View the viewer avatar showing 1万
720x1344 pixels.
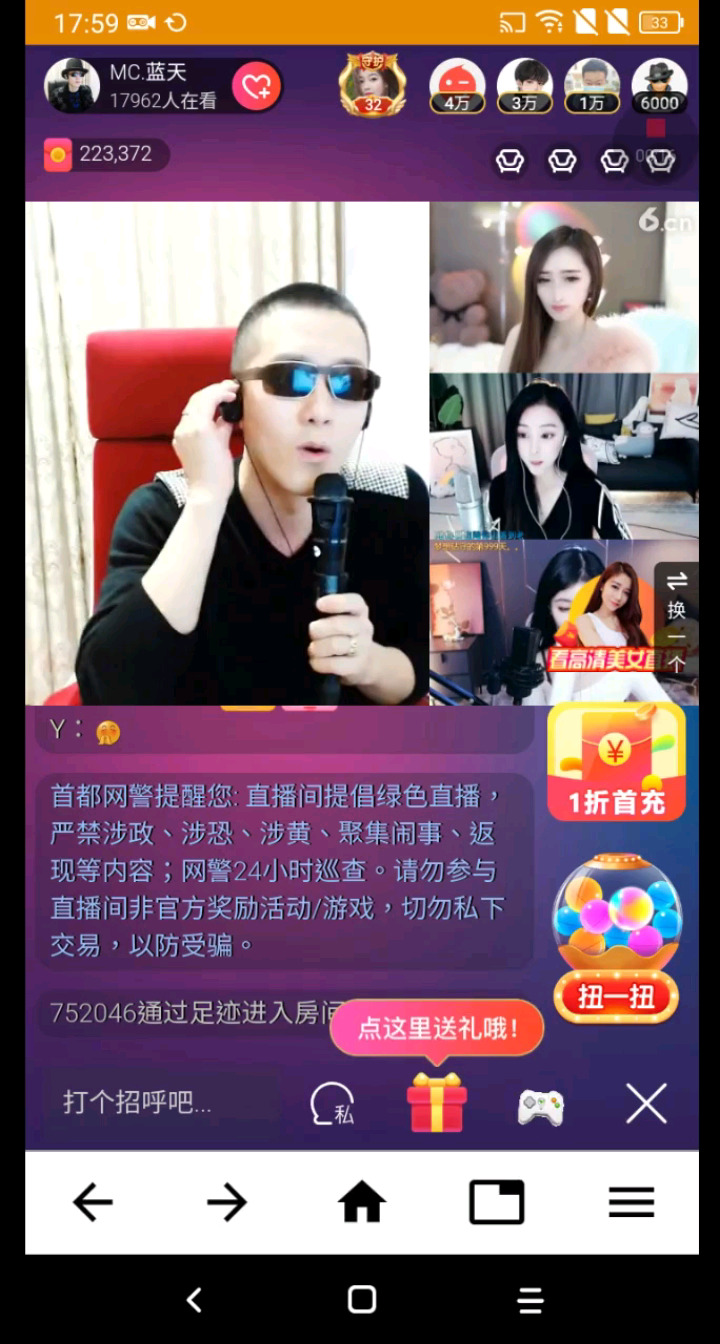(x=592, y=85)
